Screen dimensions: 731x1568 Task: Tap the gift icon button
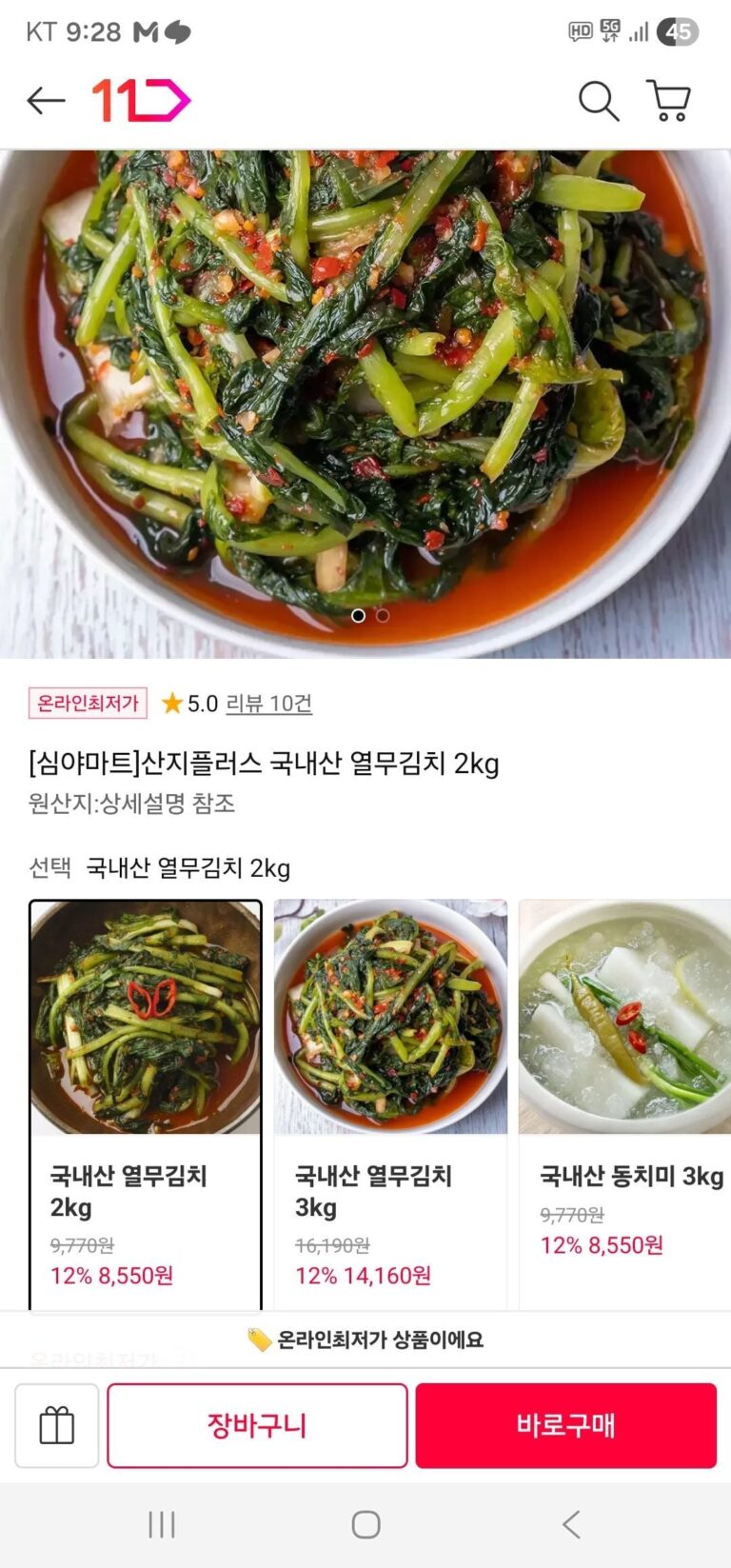57,1425
